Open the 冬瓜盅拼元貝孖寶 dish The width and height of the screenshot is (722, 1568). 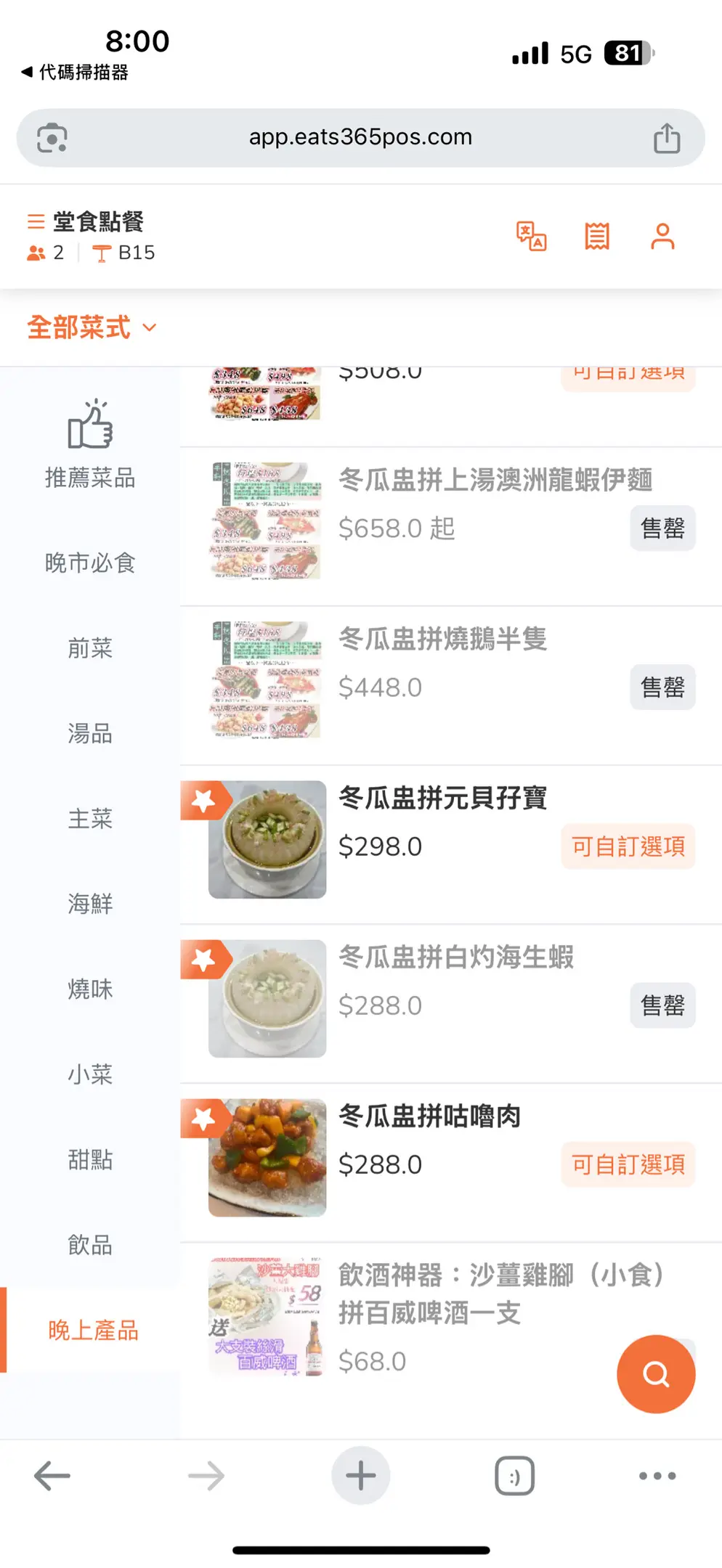coord(442,798)
